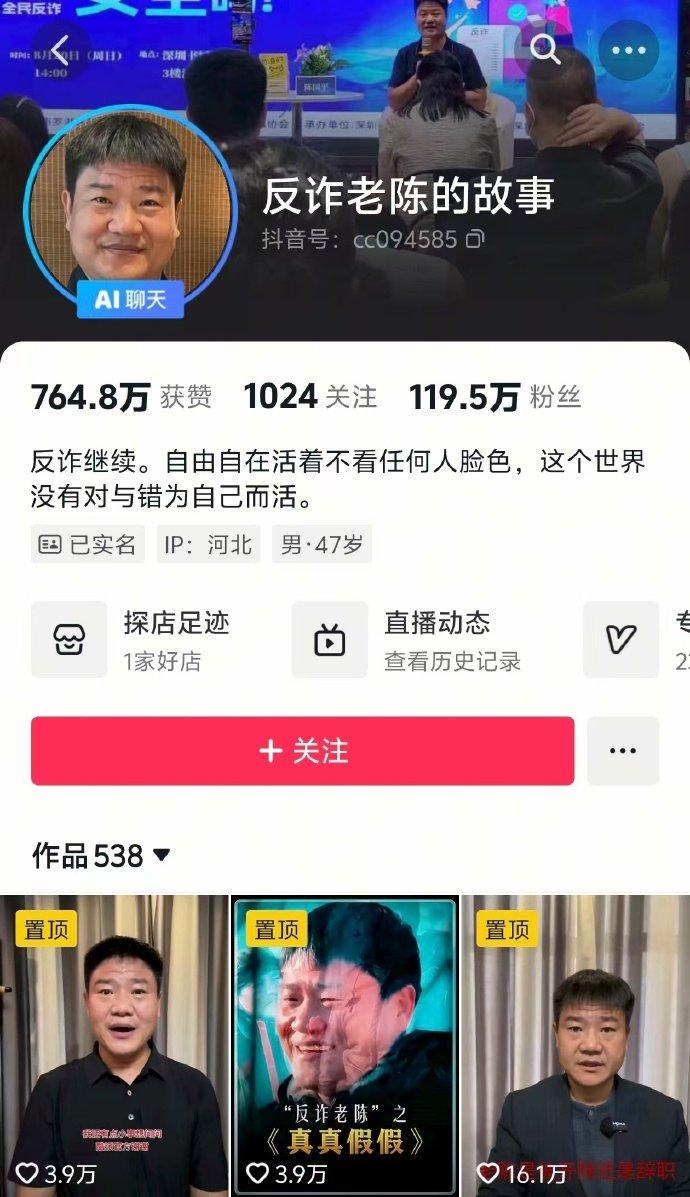690x1197 pixels.
Task: Open the top-right overflow menu
Action: [x=629, y=50]
